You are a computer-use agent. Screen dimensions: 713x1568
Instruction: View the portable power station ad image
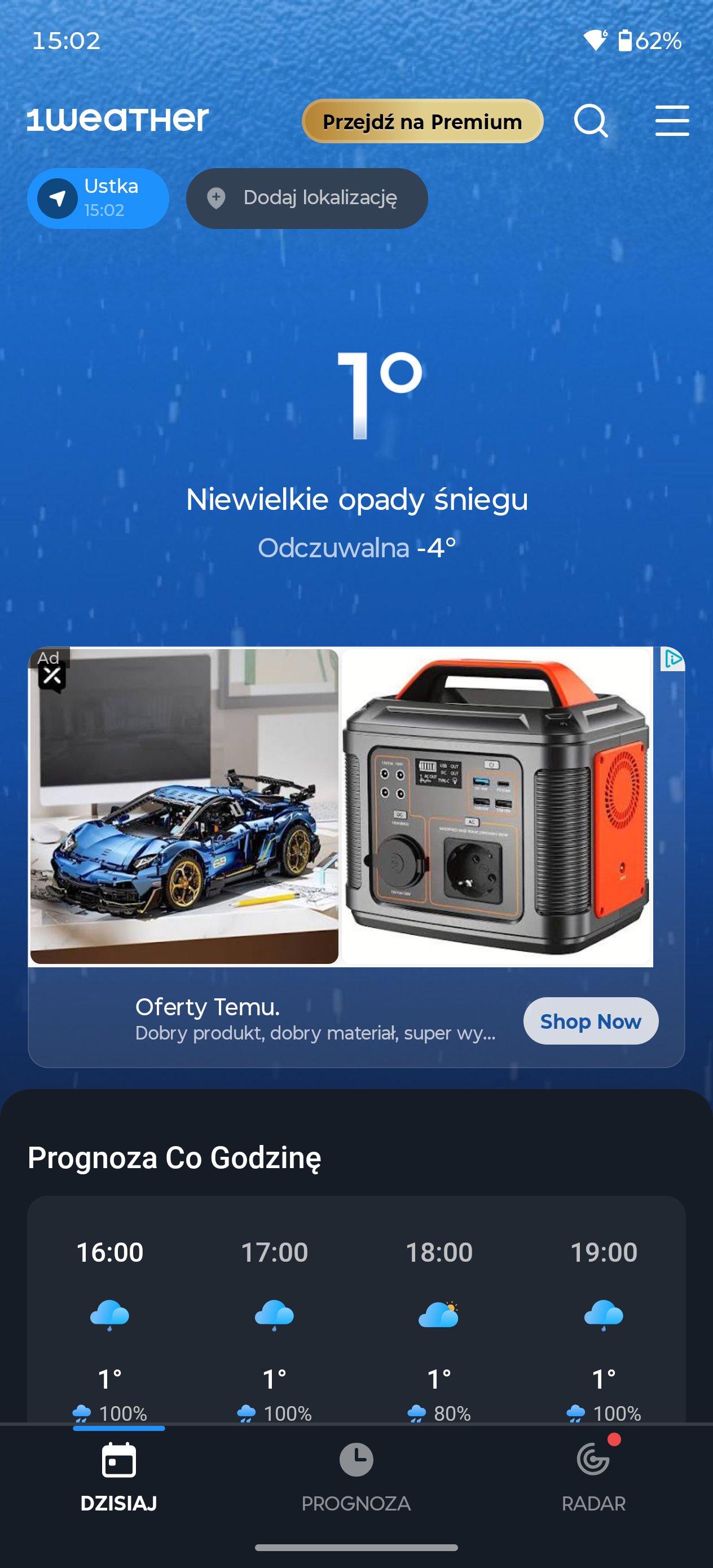tap(497, 807)
